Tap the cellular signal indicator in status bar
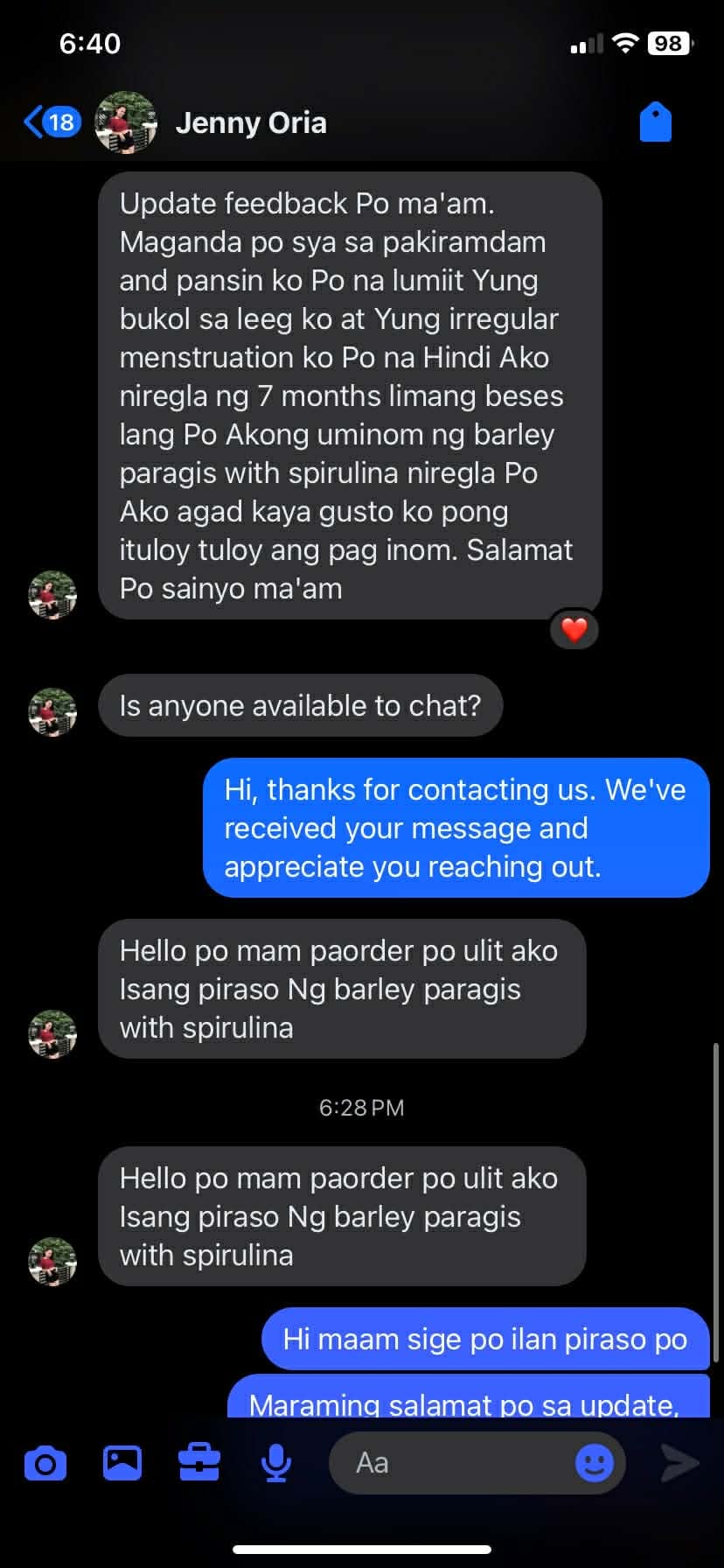Image resolution: width=724 pixels, height=1568 pixels. (x=584, y=43)
